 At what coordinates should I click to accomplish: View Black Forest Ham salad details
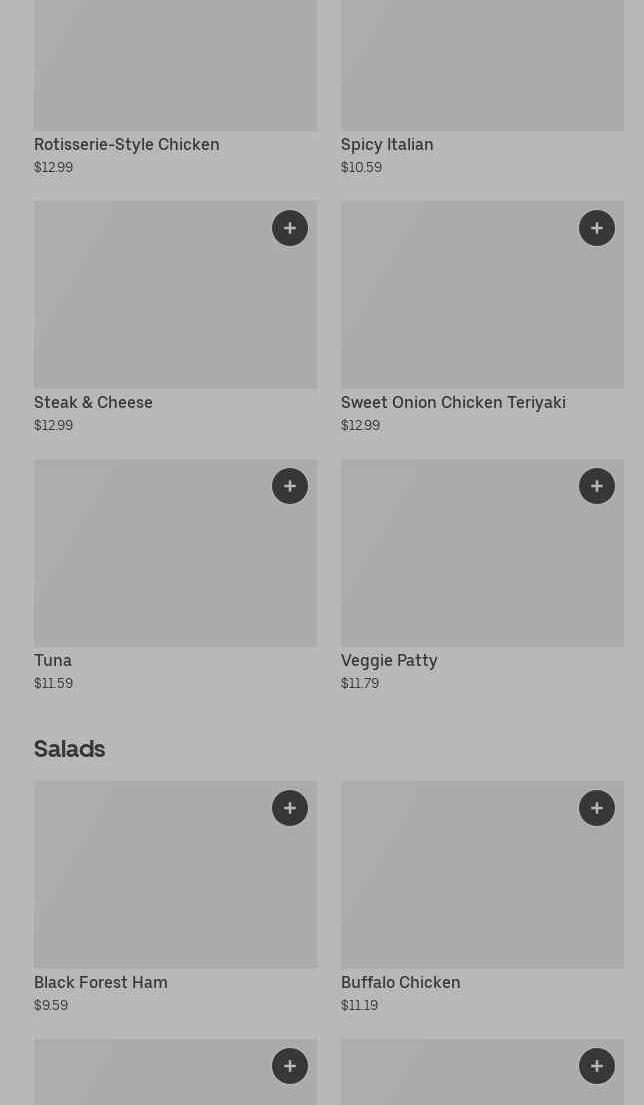[175, 897]
